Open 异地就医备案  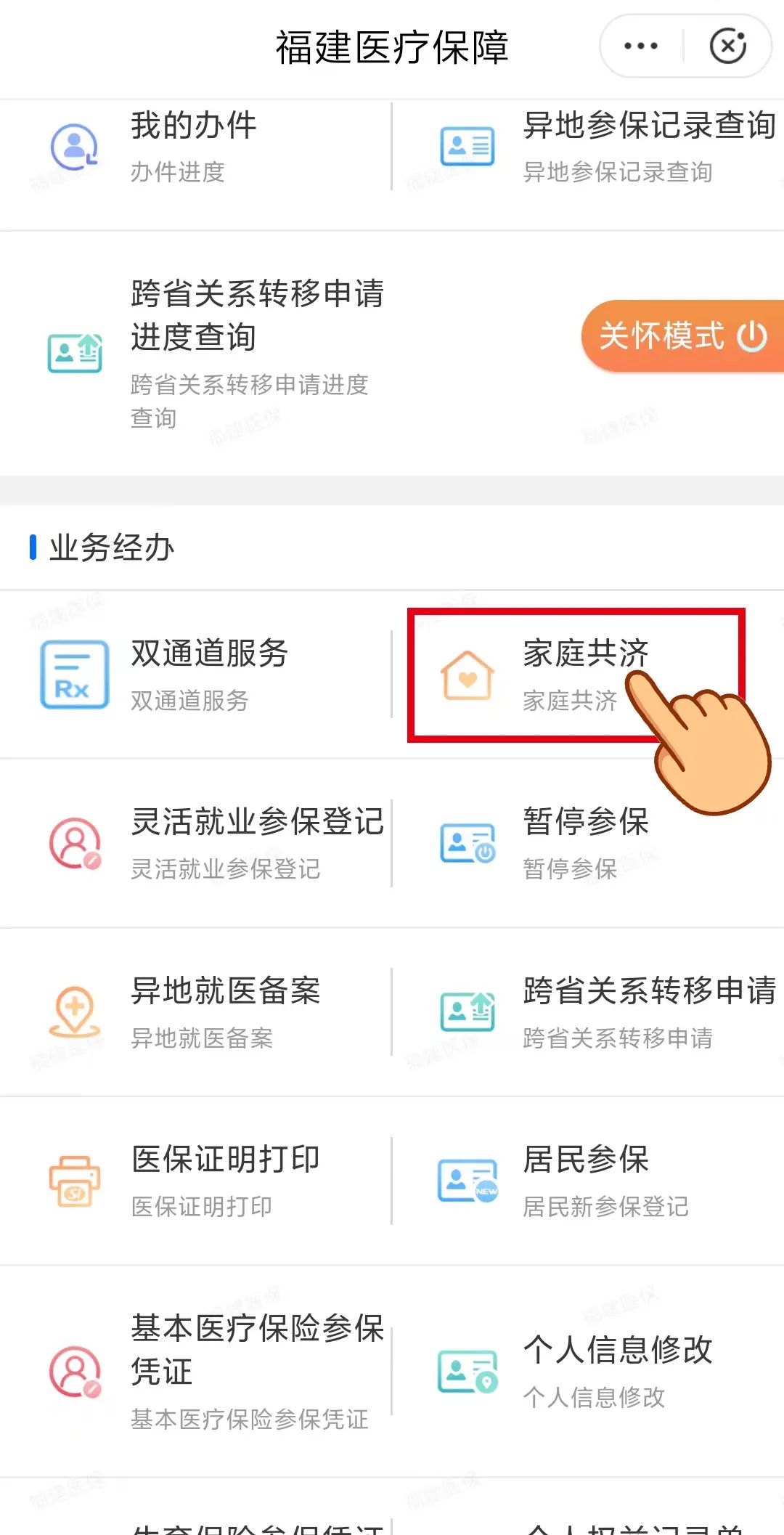[218, 1012]
